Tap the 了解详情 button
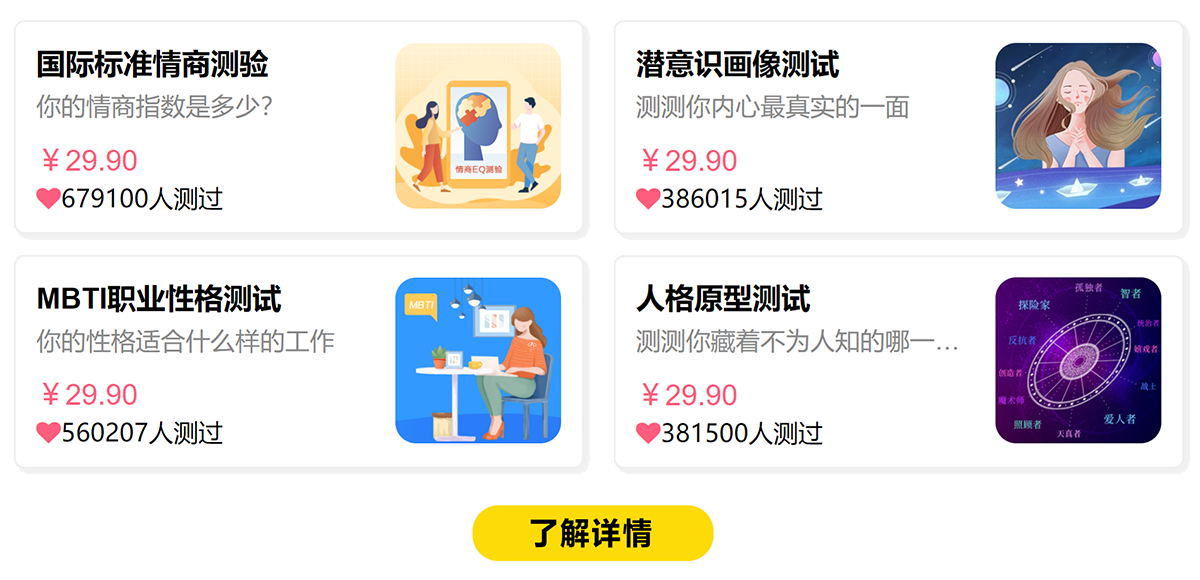This screenshot has height=580, width=1200. (x=592, y=533)
